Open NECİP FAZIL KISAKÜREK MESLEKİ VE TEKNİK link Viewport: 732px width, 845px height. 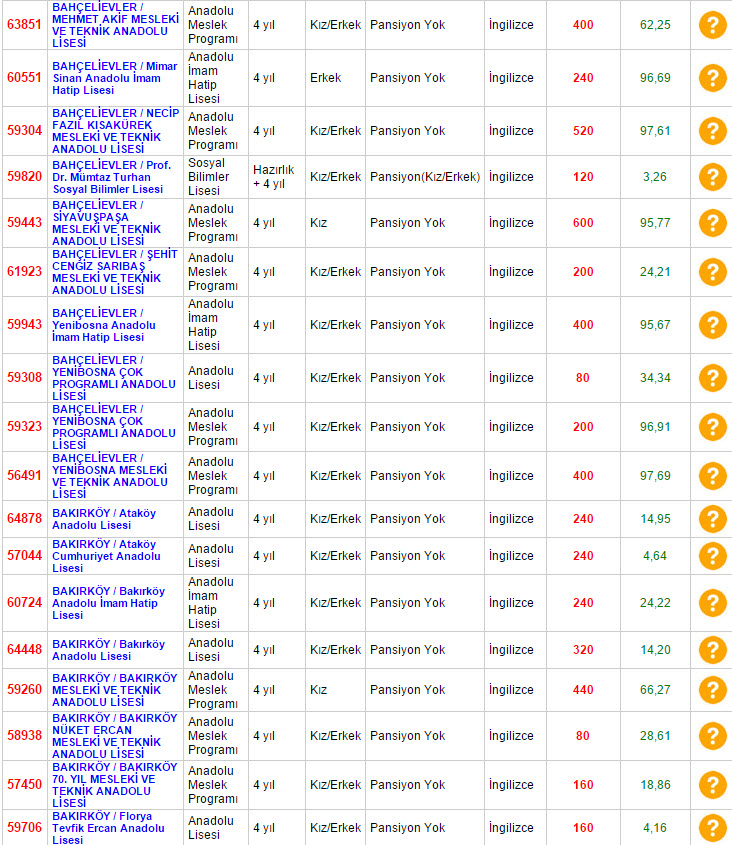[x=115, y=131]
